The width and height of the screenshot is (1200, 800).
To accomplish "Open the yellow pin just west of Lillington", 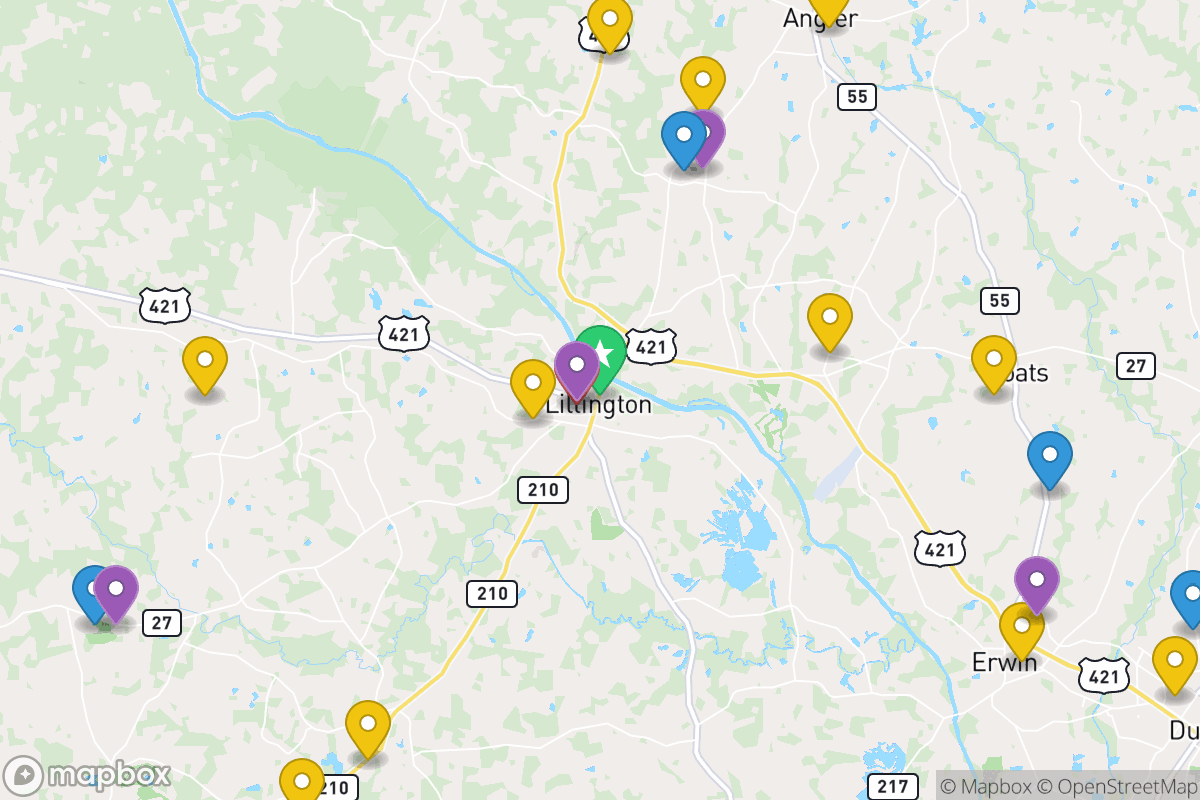I will point(533,383).
